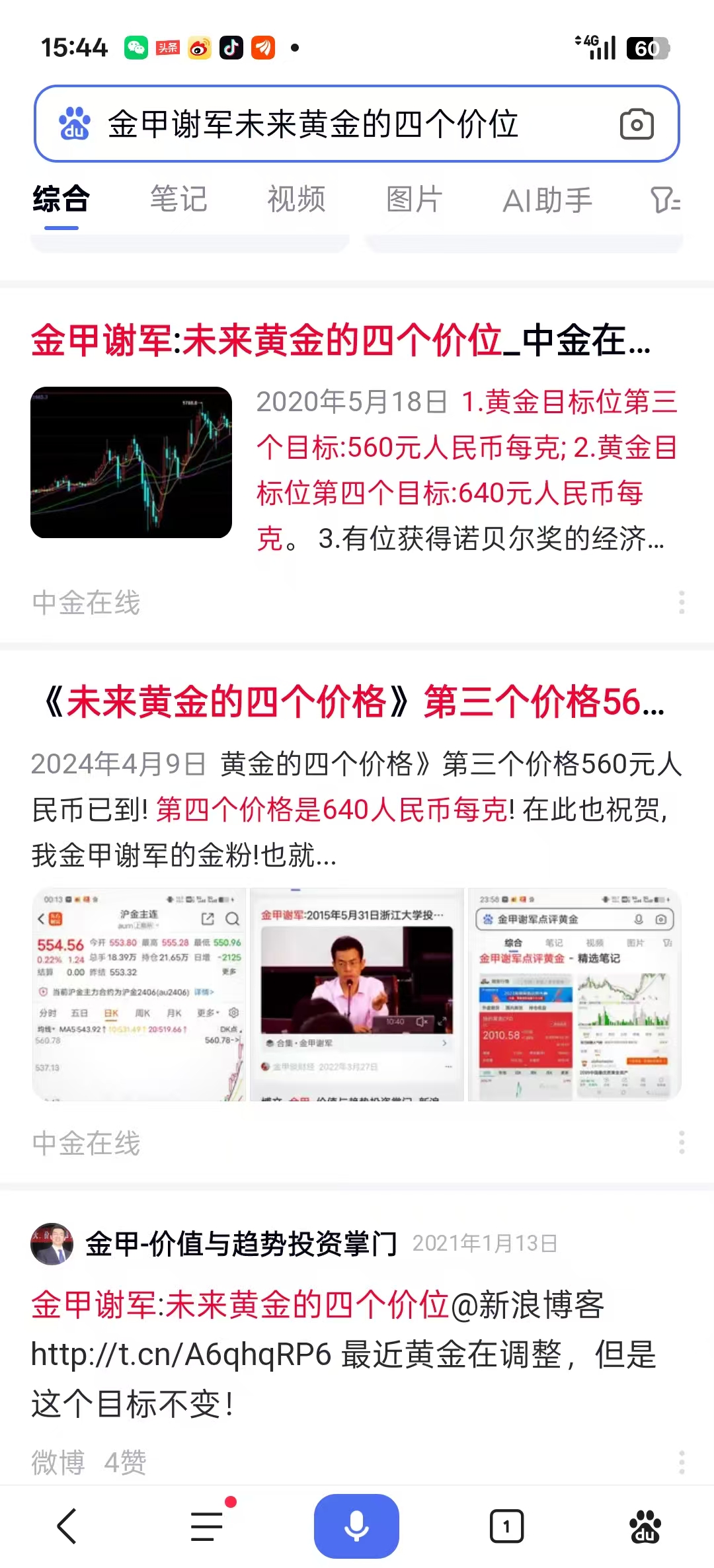Switch to the 图片 tab

414,199
